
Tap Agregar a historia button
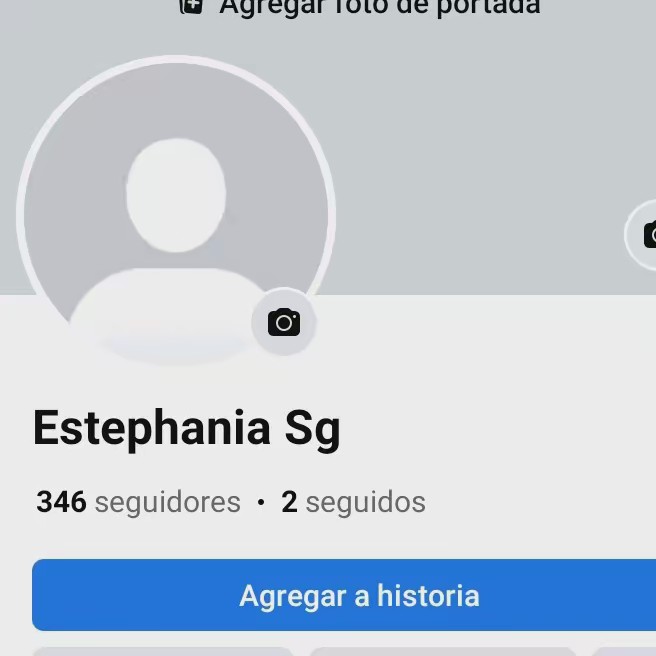[x=359, y=596]
